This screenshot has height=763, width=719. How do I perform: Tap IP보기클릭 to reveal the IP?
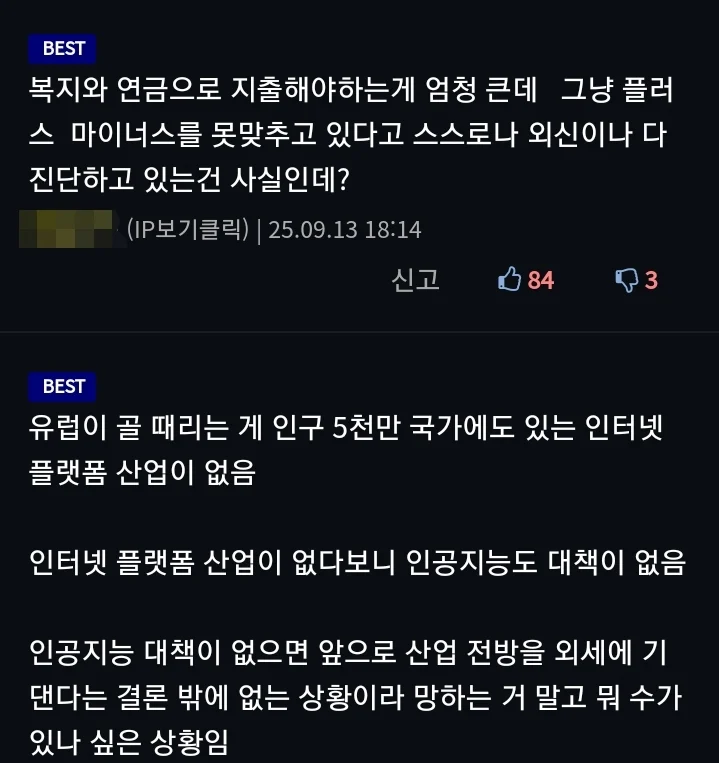click(187, 230)
